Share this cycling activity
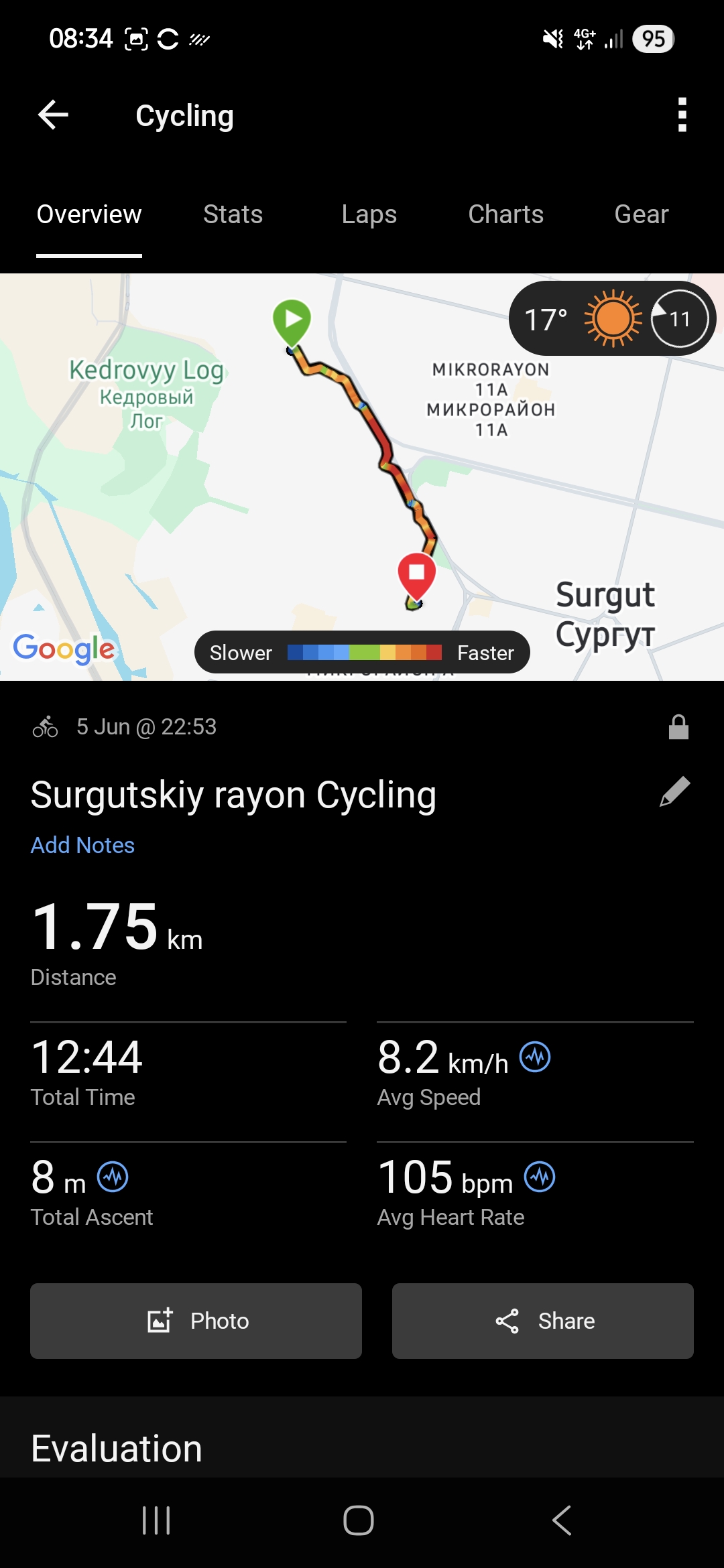 tap(543, 1321)
